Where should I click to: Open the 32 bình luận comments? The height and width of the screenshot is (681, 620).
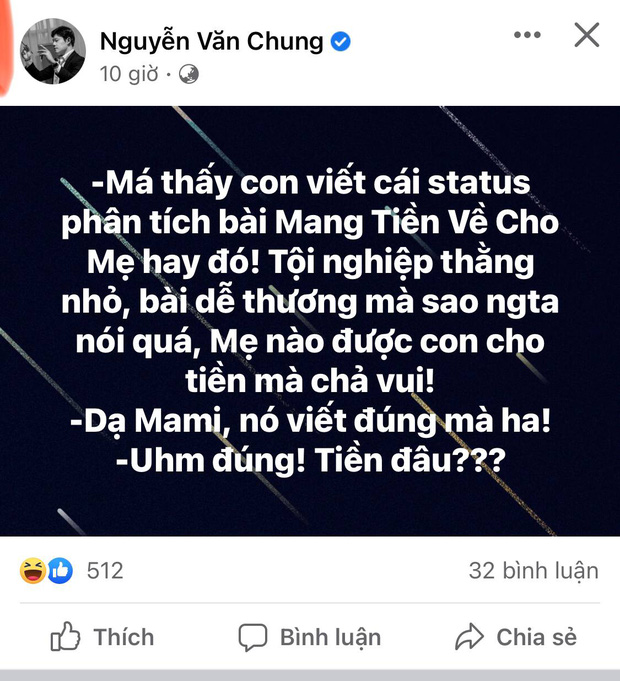click(533, 571)
